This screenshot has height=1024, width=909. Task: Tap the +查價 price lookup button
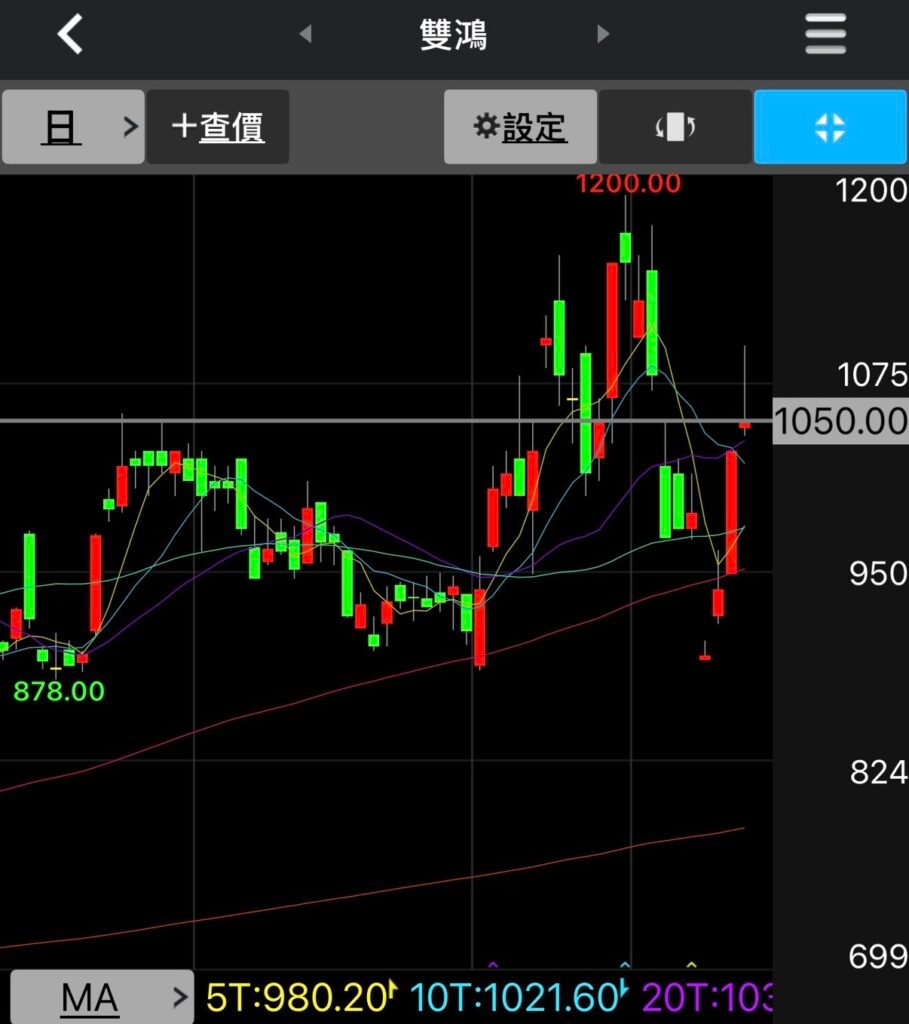218,127
